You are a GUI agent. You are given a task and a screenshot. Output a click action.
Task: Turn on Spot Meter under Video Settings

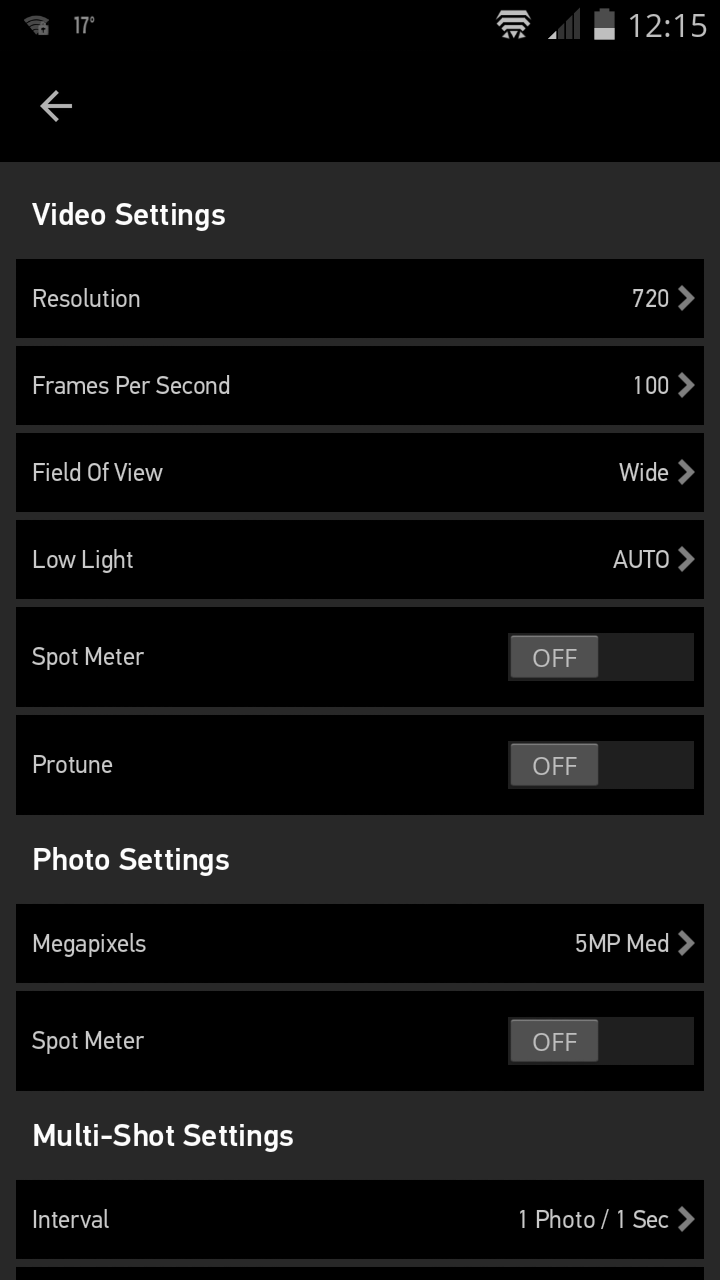point(600,657)
